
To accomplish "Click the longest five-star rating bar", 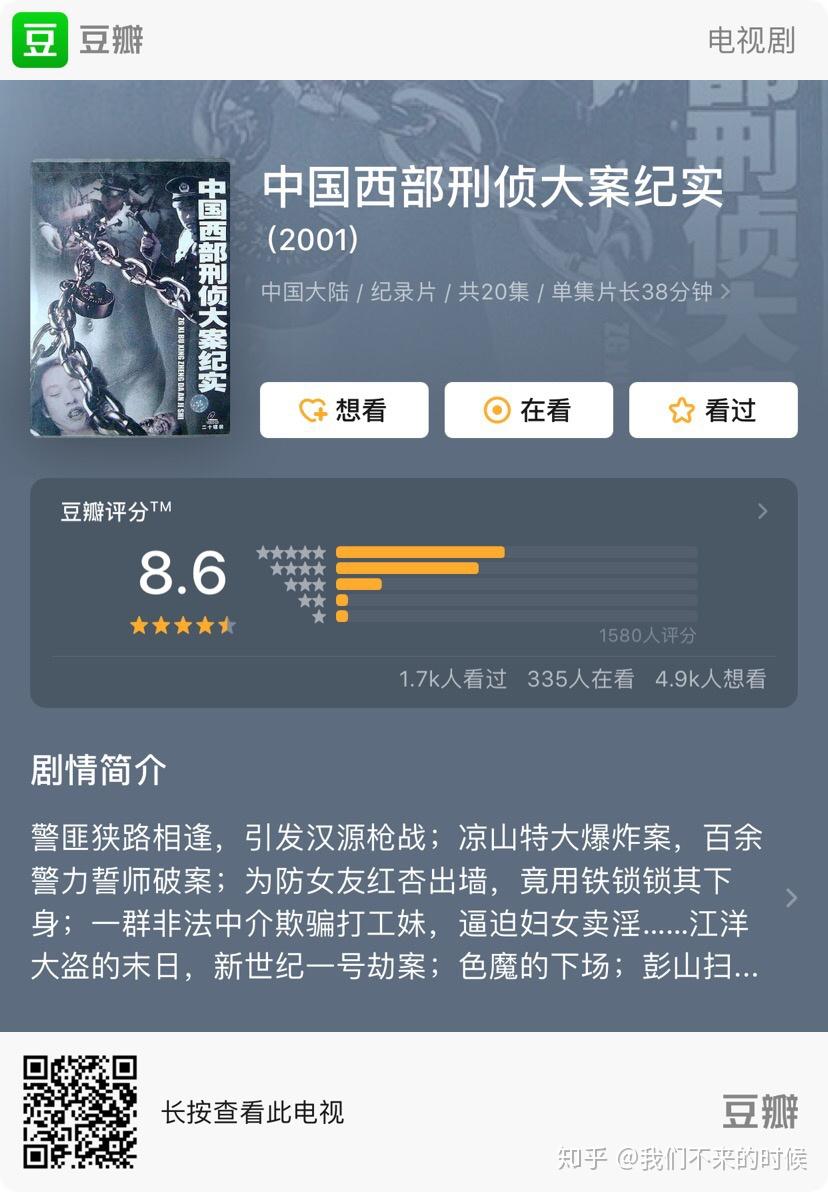I will click(422, 551).
